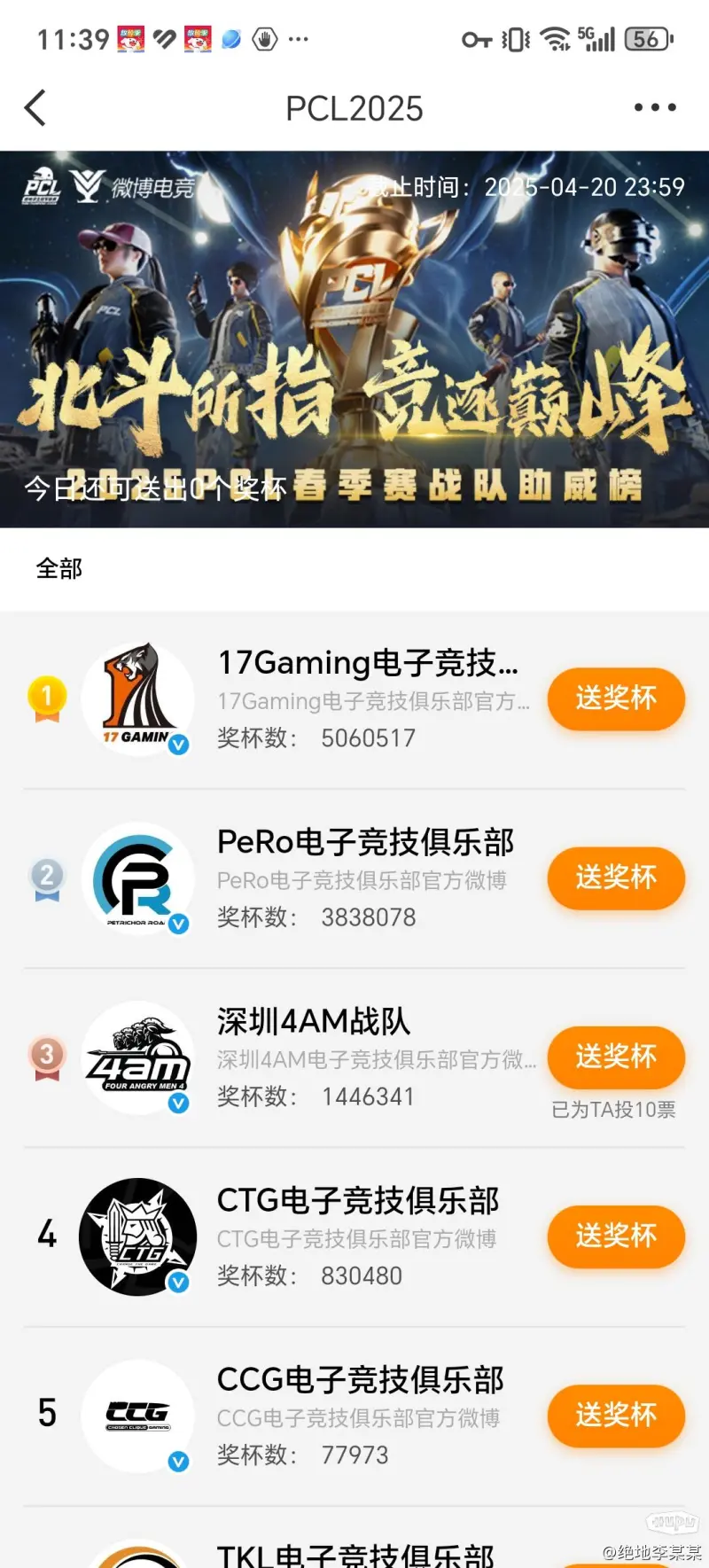Open the CTG team avatar
The image size is (709, 1568).
click(137, 1236)
